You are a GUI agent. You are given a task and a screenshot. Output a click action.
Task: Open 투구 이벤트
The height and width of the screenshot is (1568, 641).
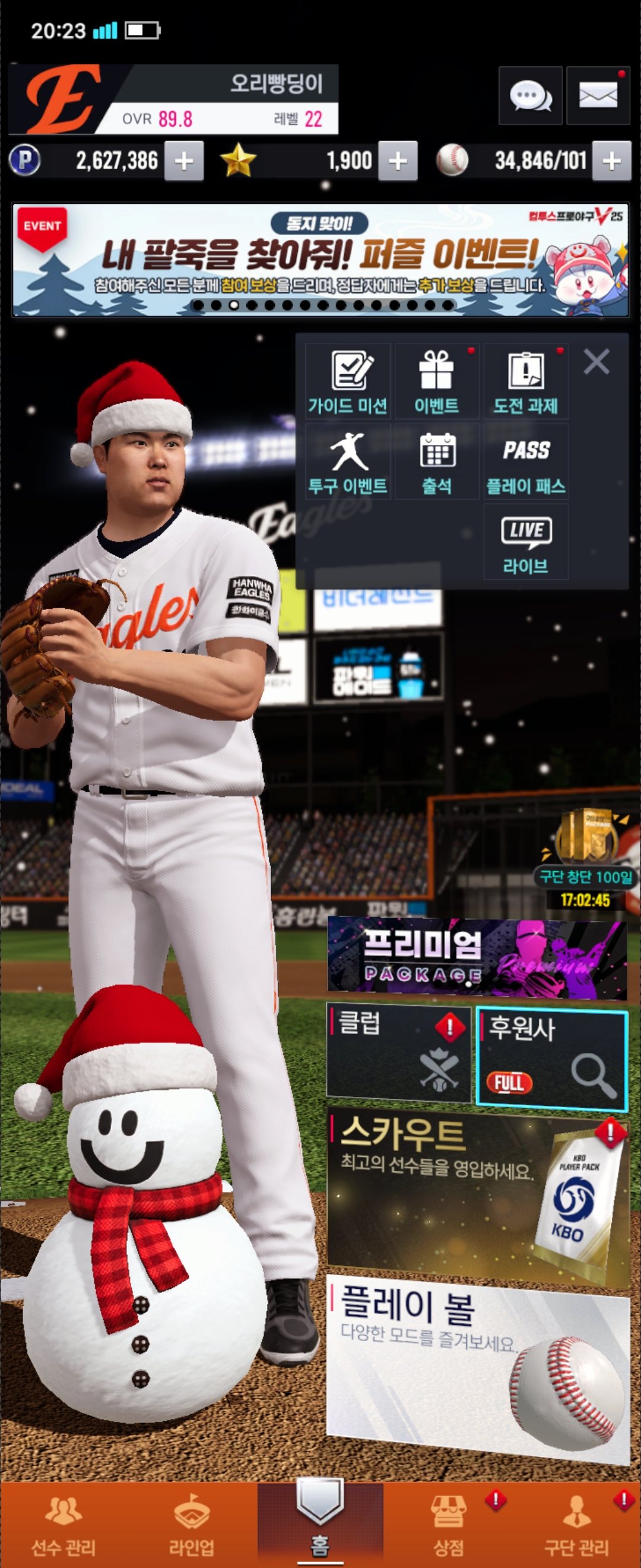[x=348, y=462]
